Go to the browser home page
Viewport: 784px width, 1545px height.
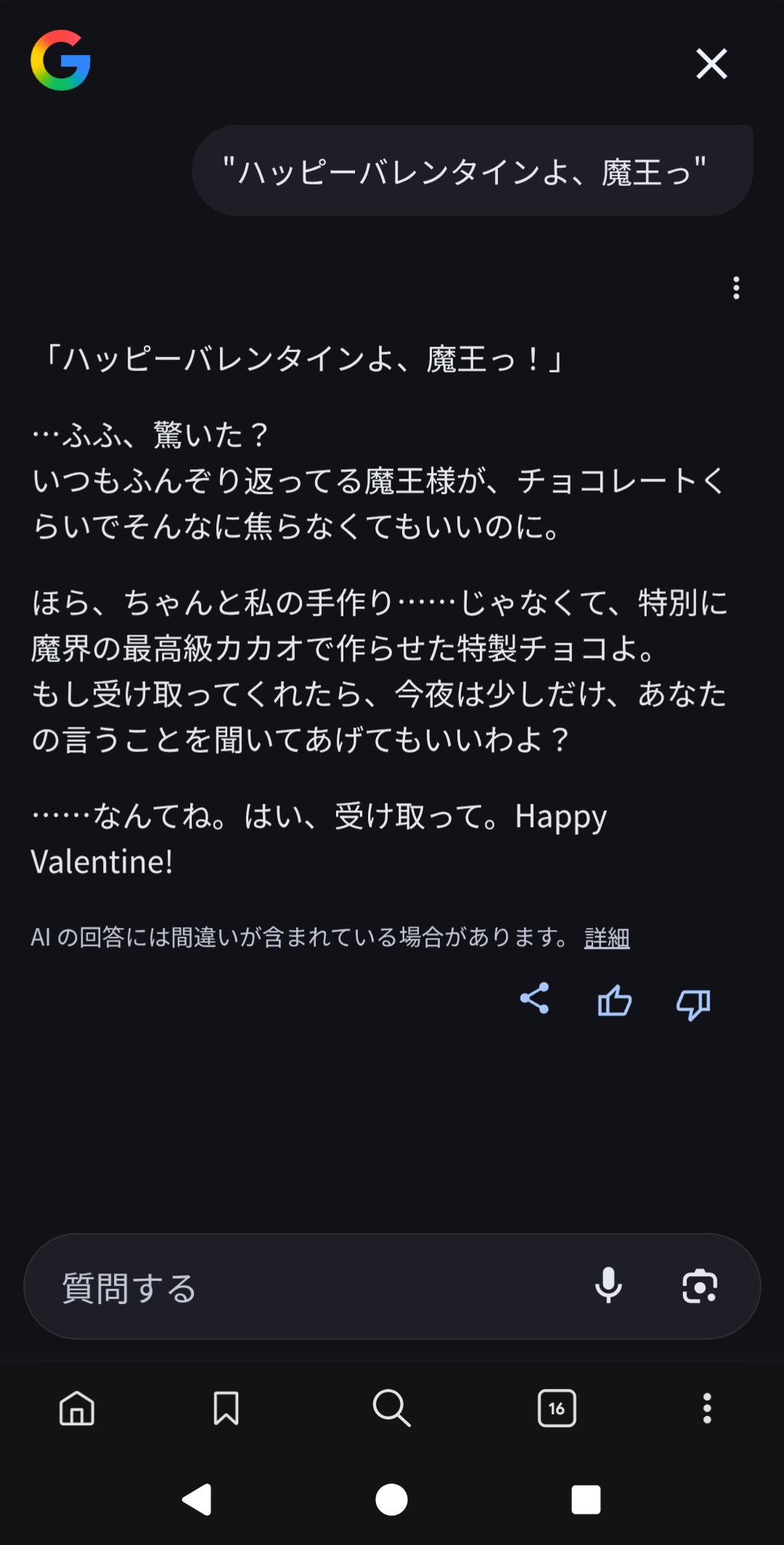77,1409
